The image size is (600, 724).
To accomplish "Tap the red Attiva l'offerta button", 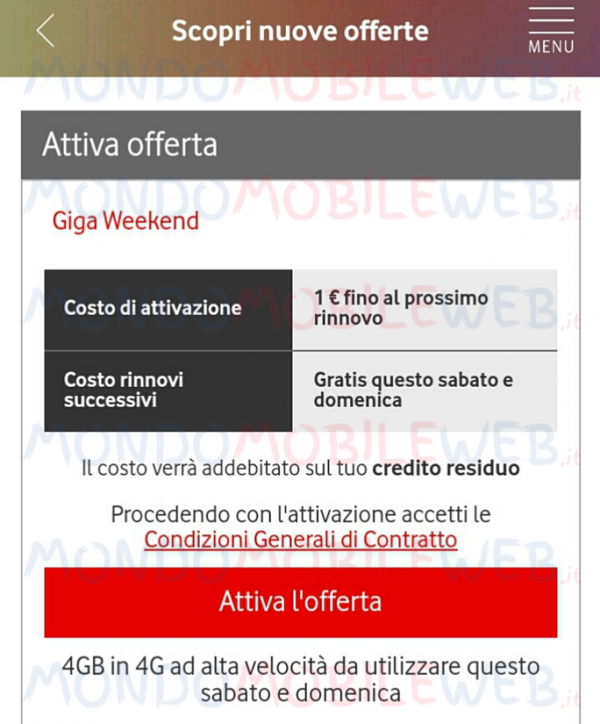I will (300, 602).
